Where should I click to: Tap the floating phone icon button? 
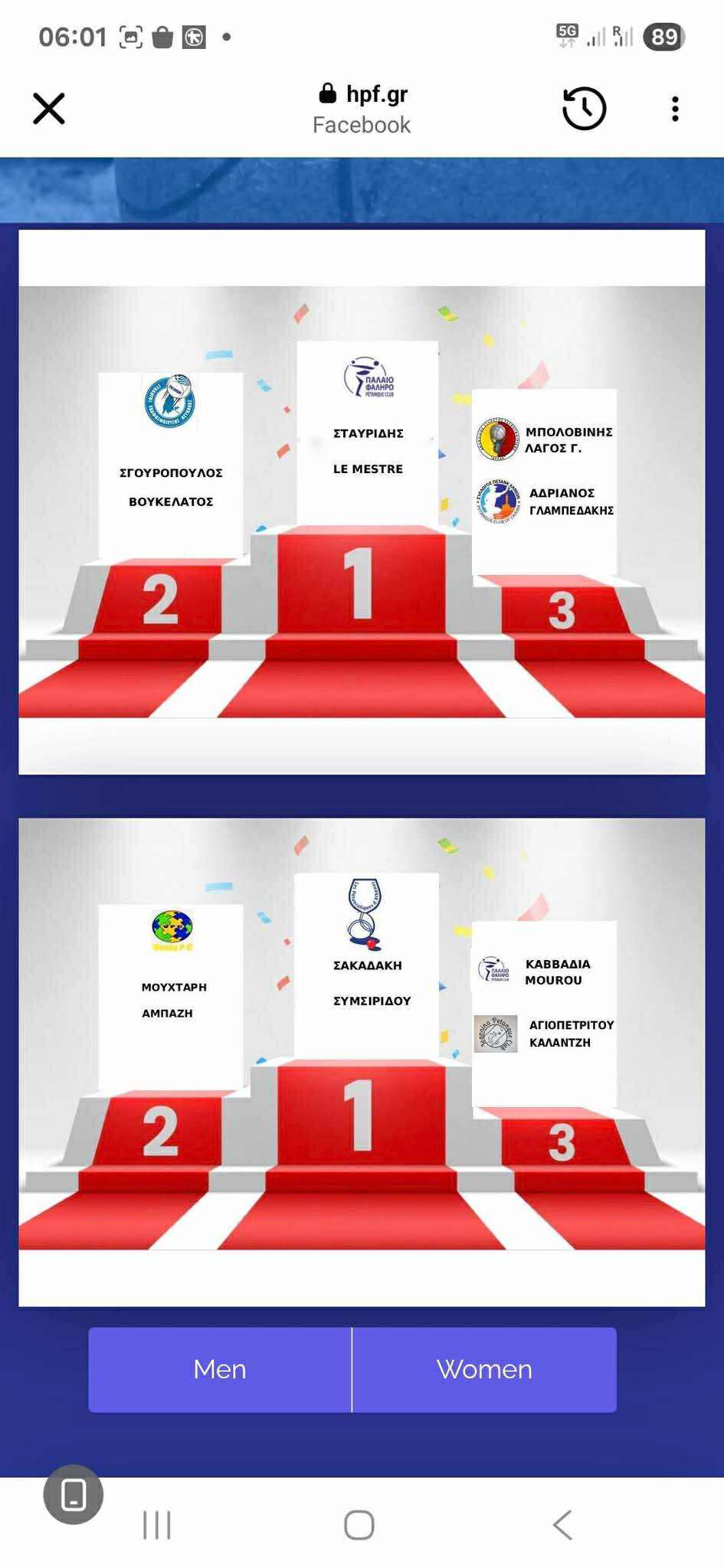pyautogui.click(x=74, y=1494)
